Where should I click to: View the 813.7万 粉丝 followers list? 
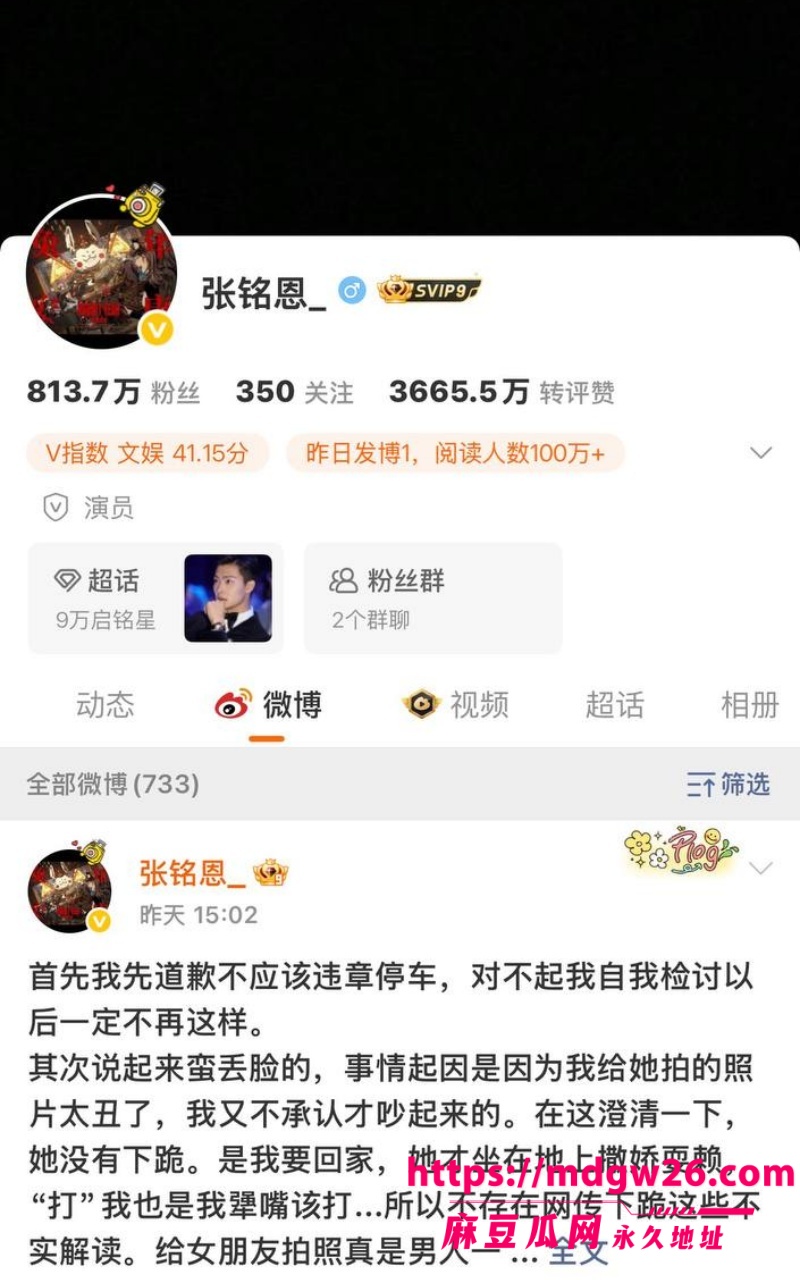point(113,393)
